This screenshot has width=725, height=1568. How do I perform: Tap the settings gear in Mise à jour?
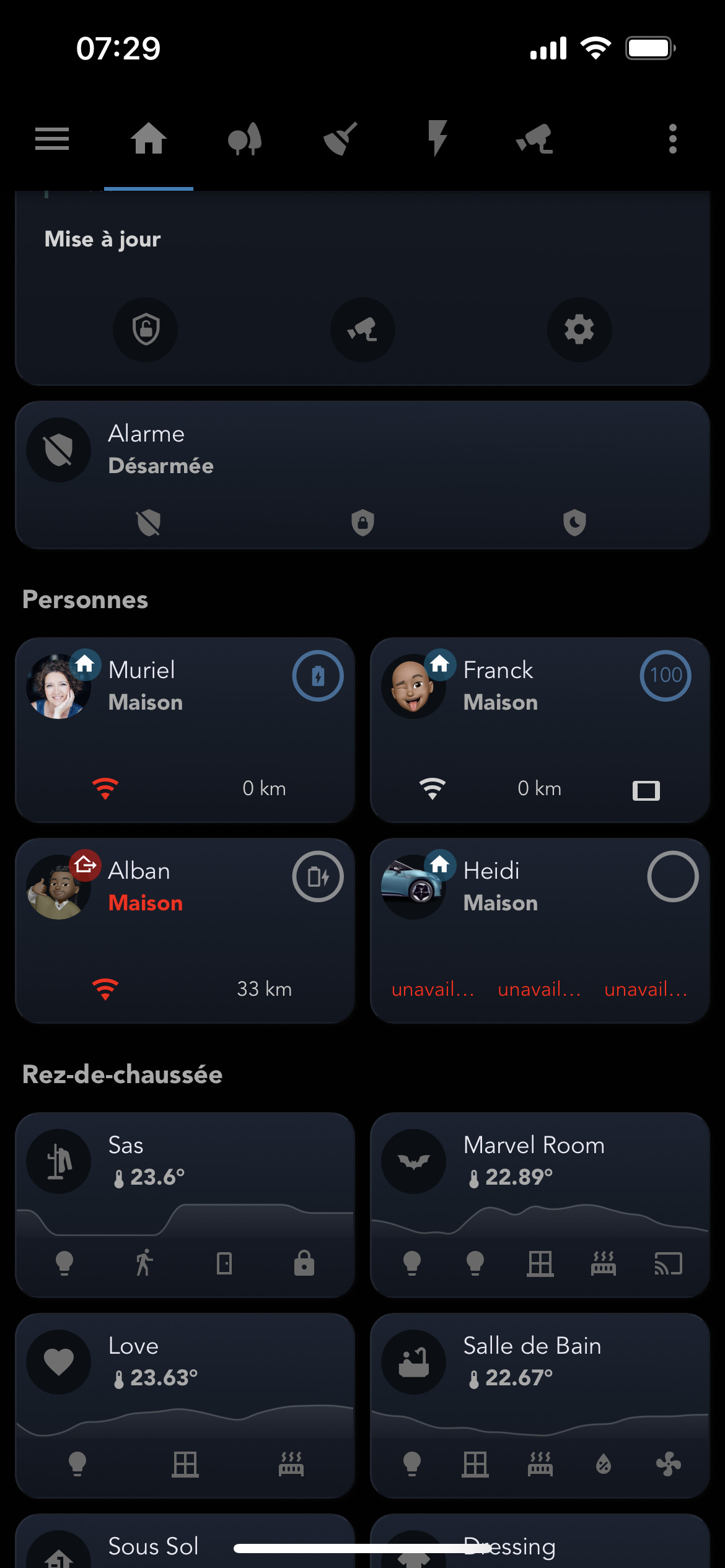579,329
